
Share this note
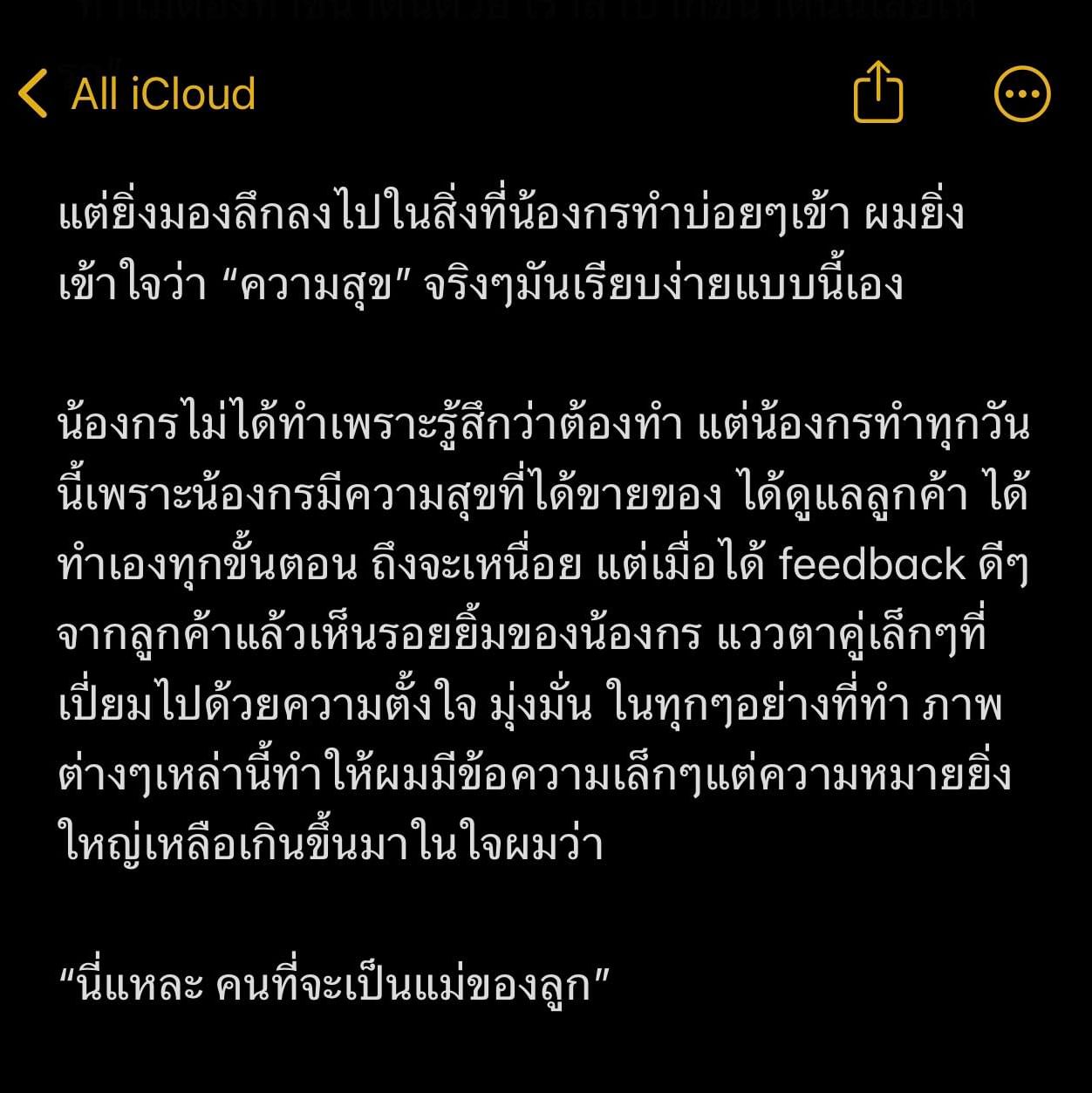[877, 92]
